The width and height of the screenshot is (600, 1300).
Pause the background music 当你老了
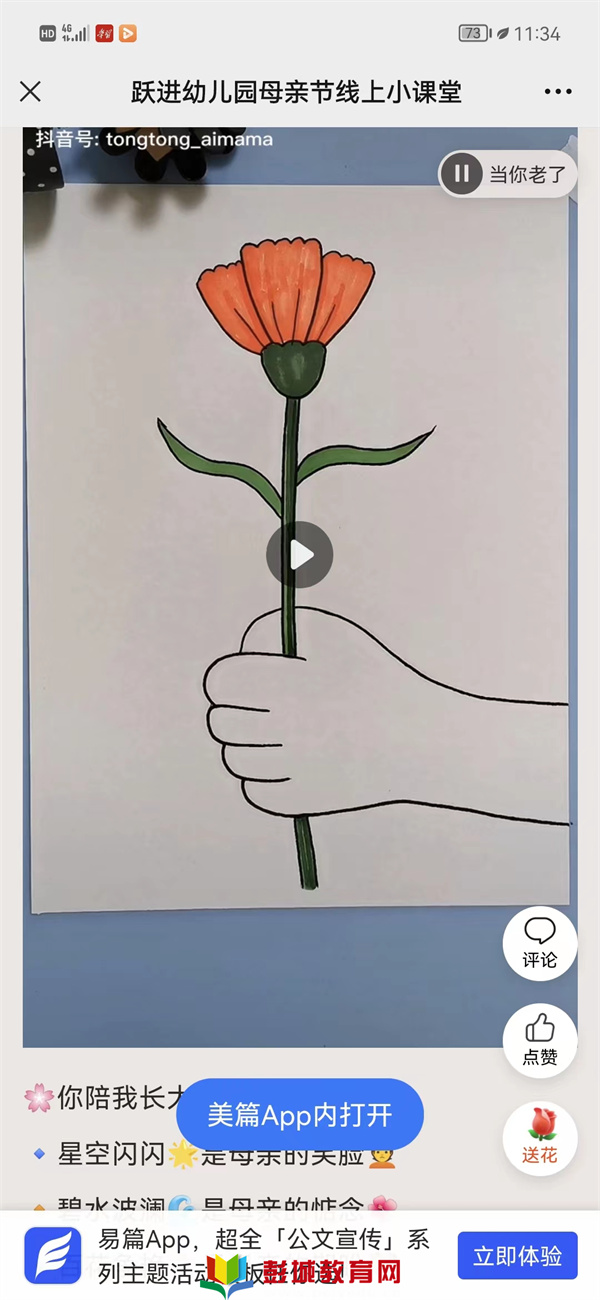pos(461,175)
